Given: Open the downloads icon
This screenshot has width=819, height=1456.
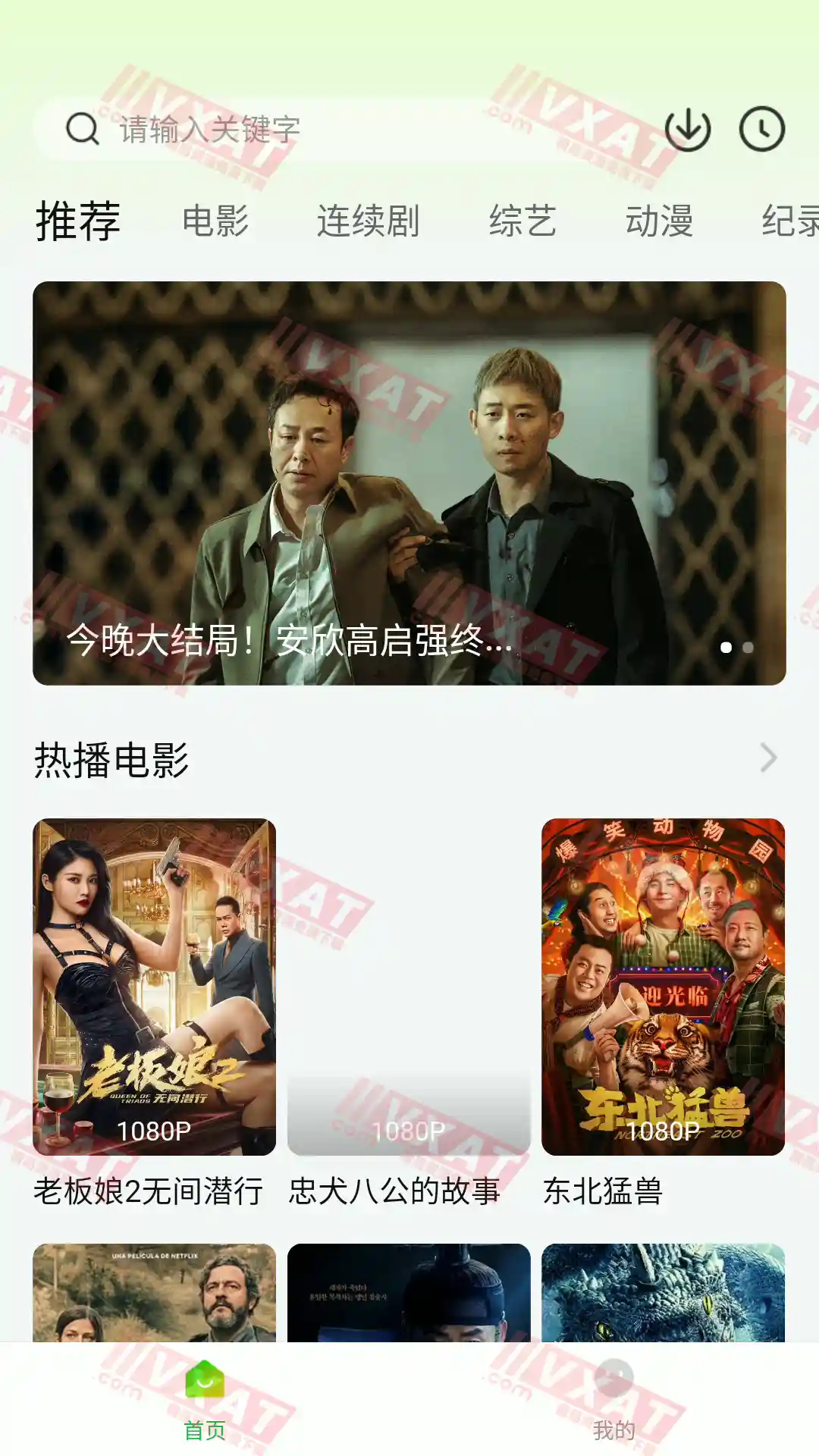Looking at the screenshot, I should (687, 130).
